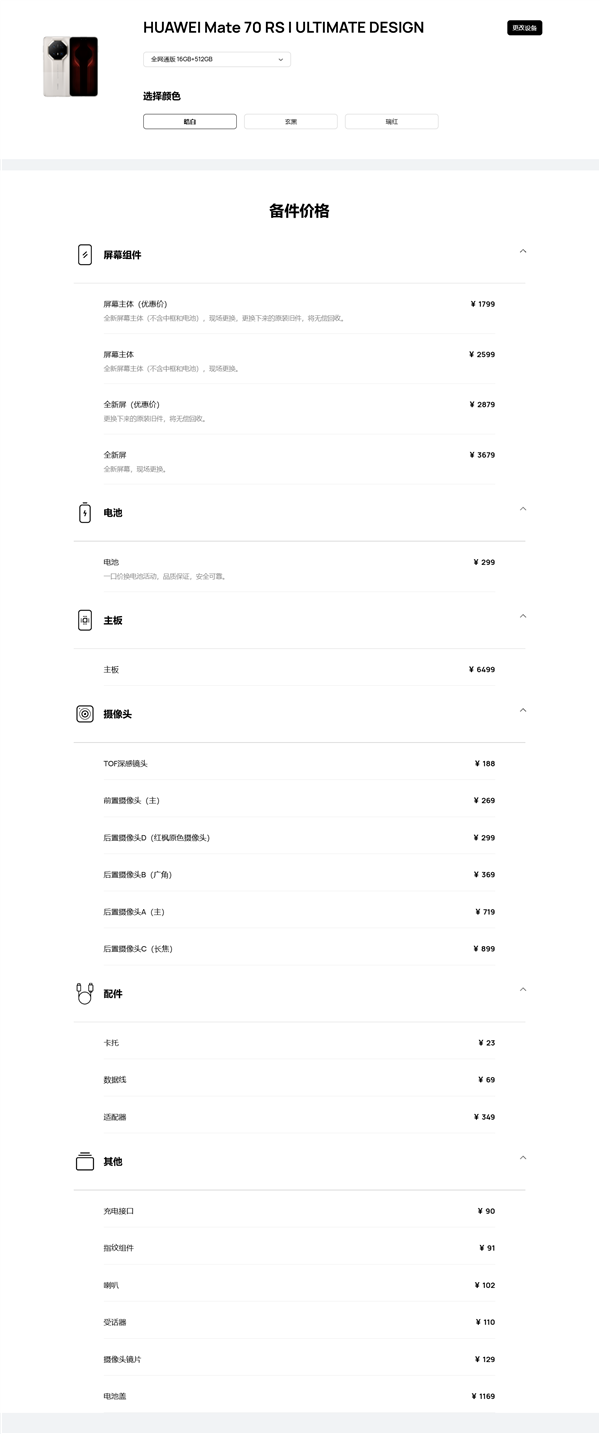Open the 全网通版 16GB+512GB version dropdown
The image size is (600, 1434).
[x=216, y=60]
